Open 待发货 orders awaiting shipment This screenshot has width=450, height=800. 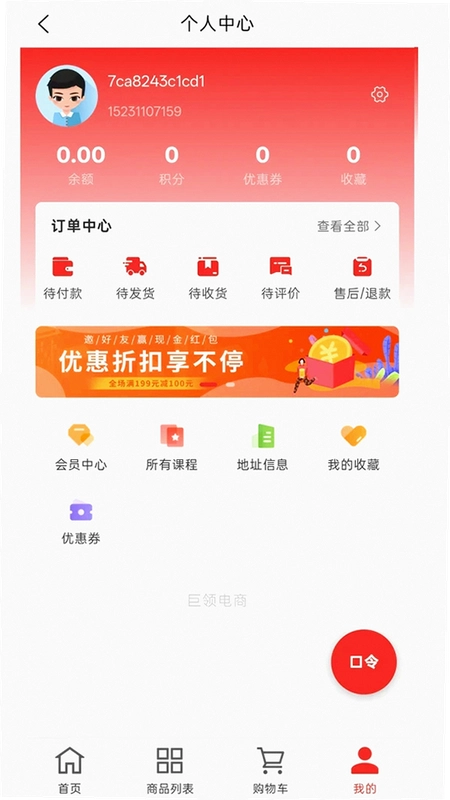point(135,279)
